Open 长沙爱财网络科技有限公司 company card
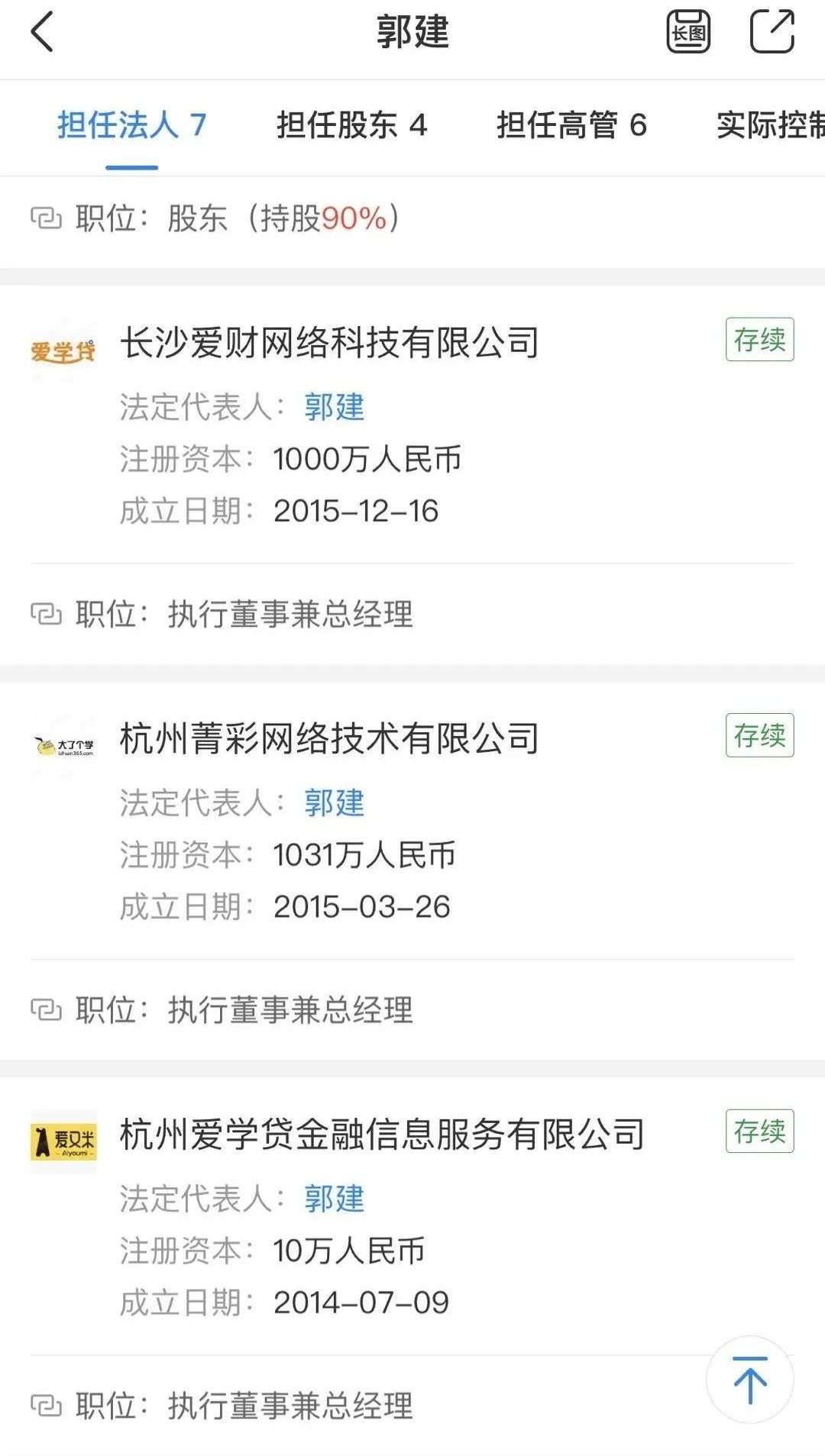The width and height of the screenshot is (825, 1456). click(x=330, y=342)
